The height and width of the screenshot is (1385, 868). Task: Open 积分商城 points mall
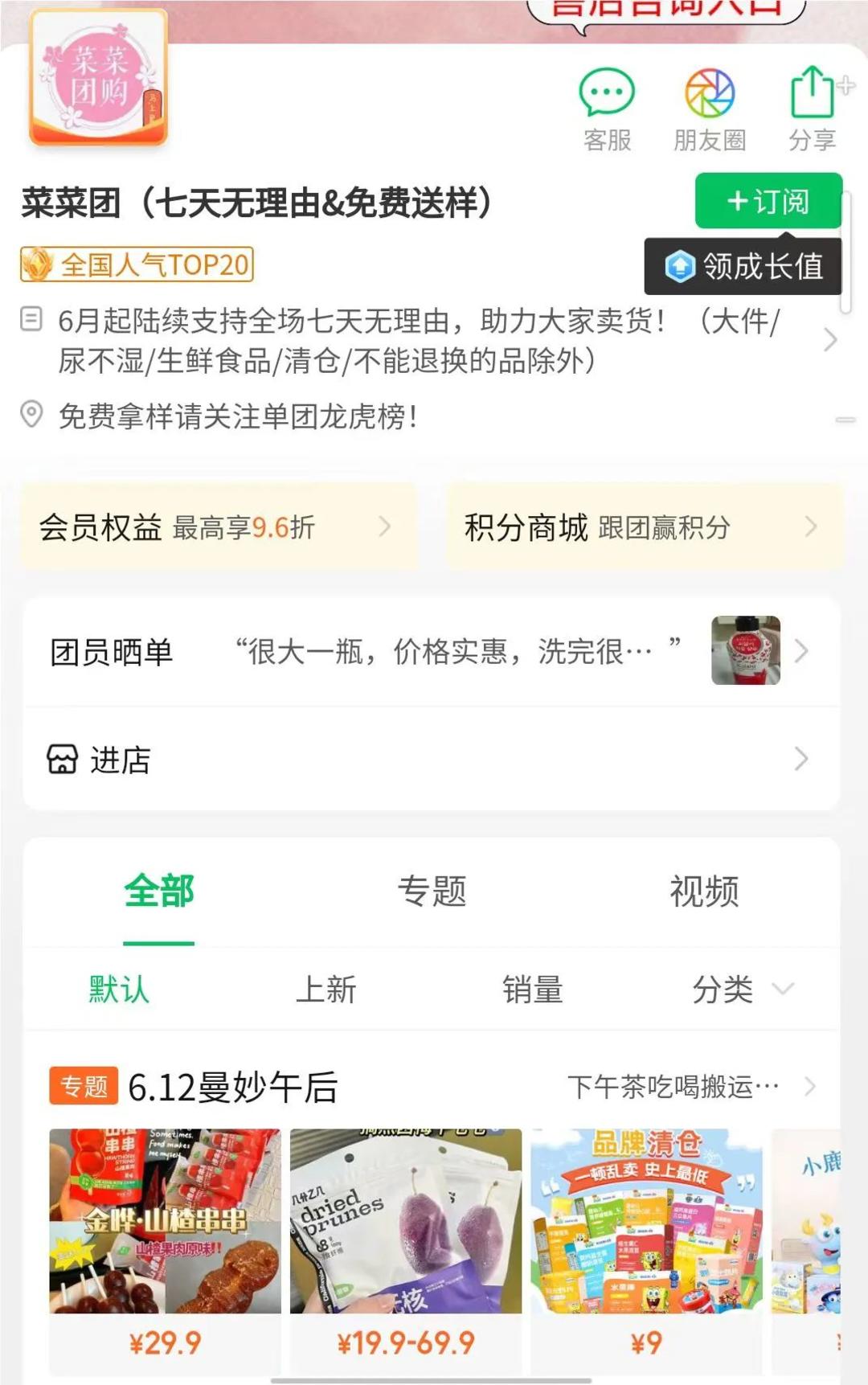point(643,527)
